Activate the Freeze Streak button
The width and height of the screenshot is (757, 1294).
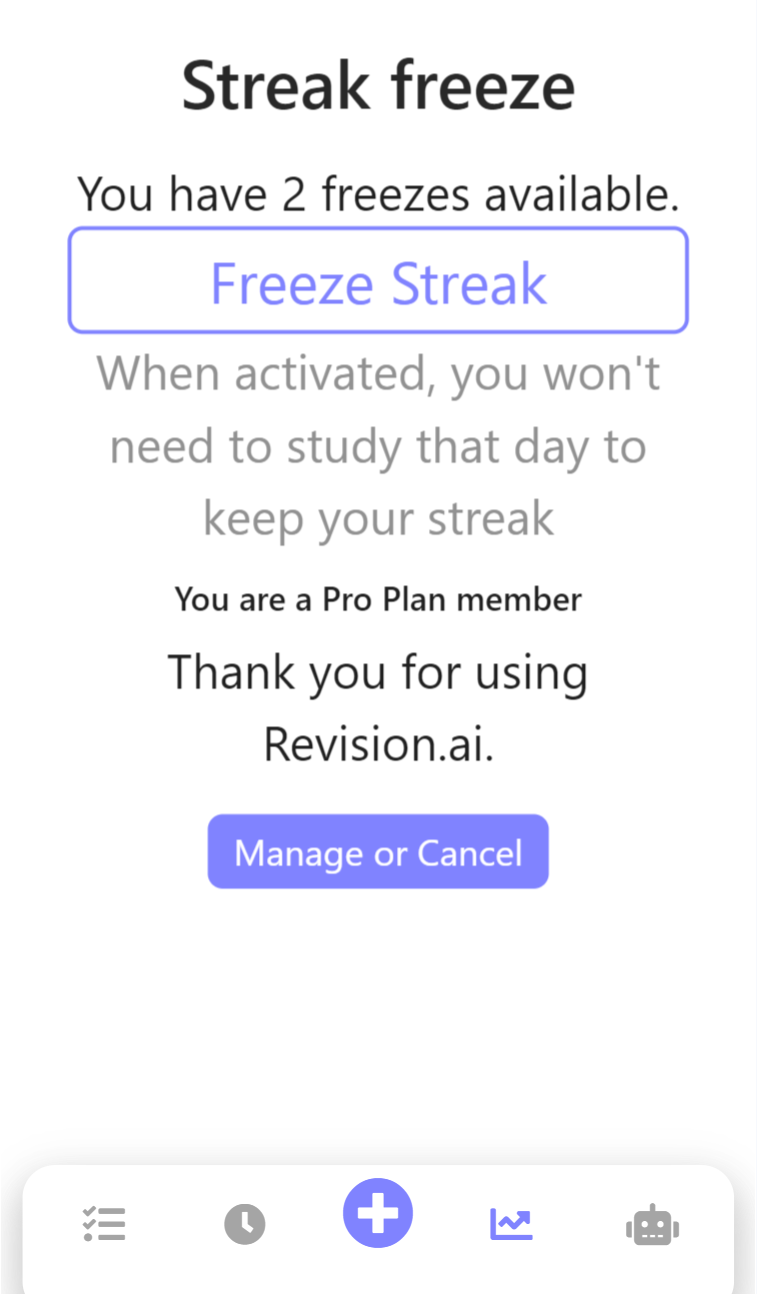[x=378, y=281]
